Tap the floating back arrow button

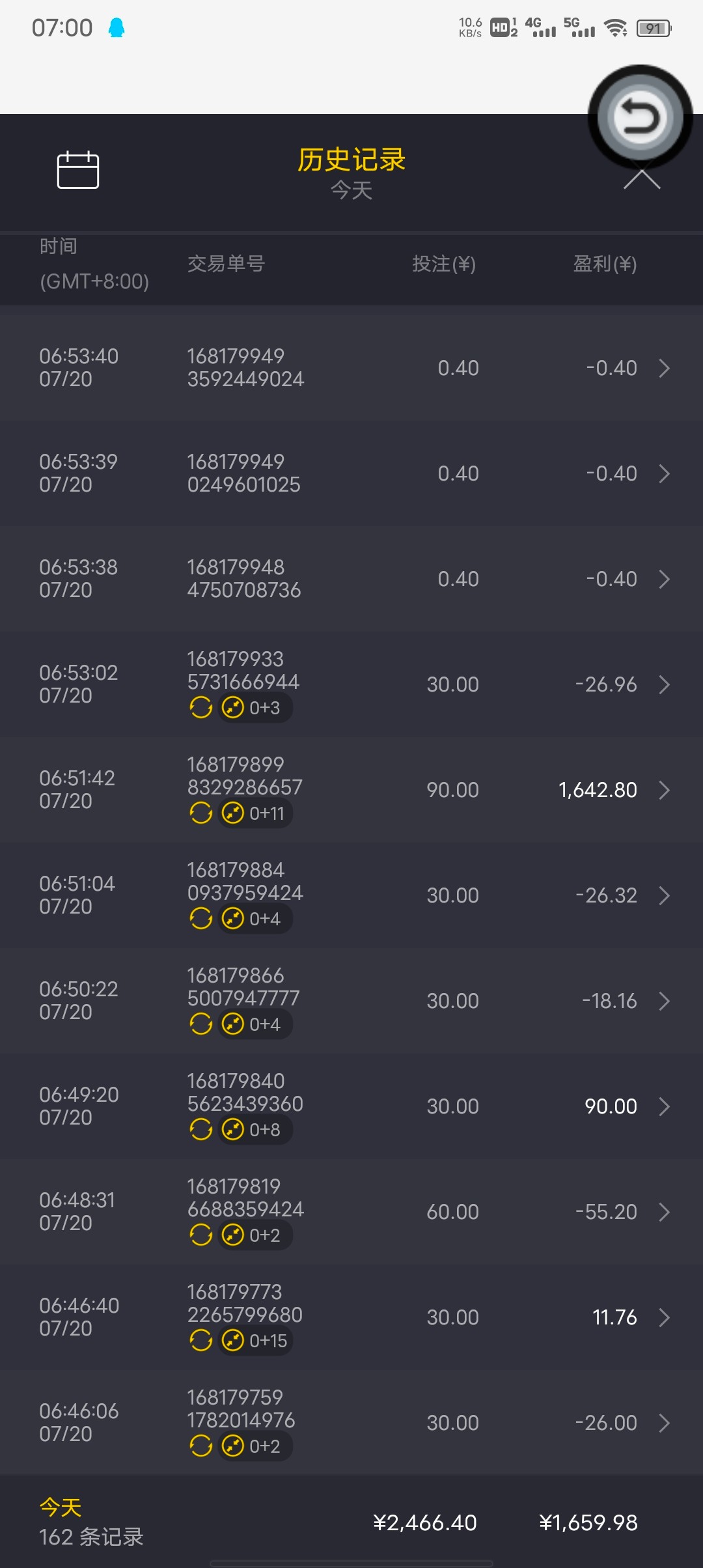click(x=640, y=118)
